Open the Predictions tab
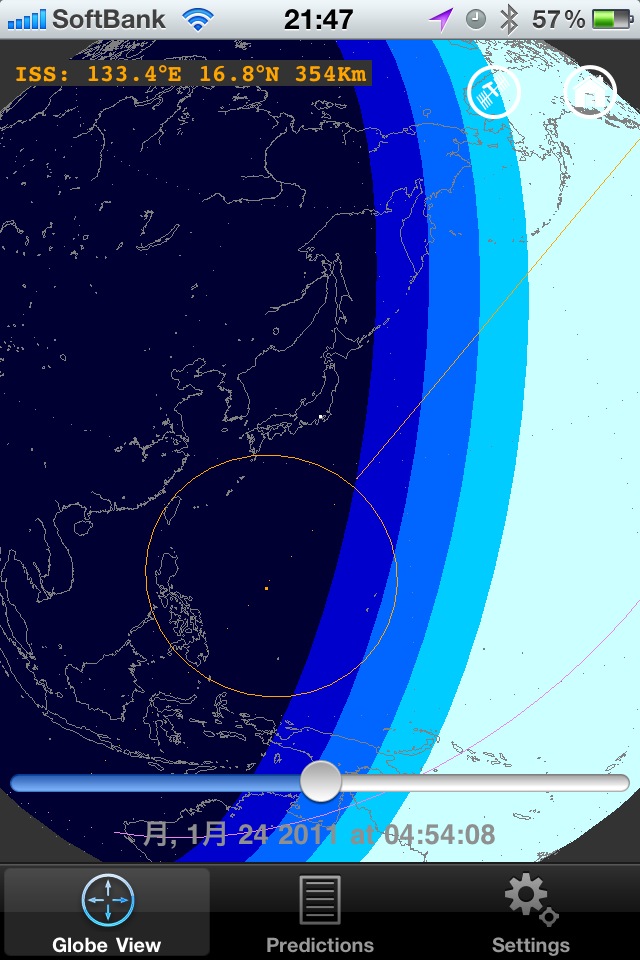The height and width of the screenshot is (960, 640). pos(320,912)
